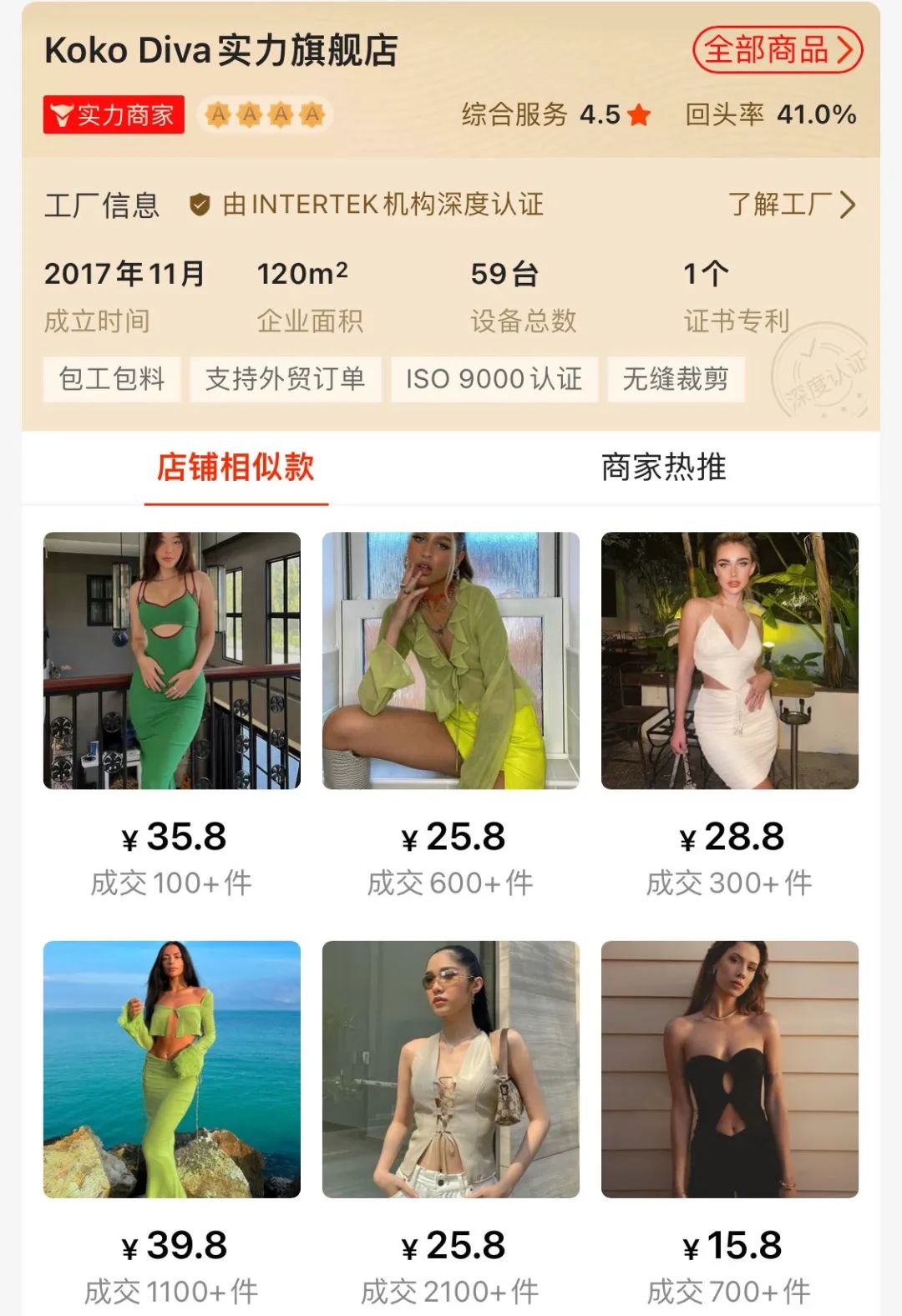Click the first gold medal icon in rating row
The width and height of the screenshot is (902, 1316).
tap(220, 112)
